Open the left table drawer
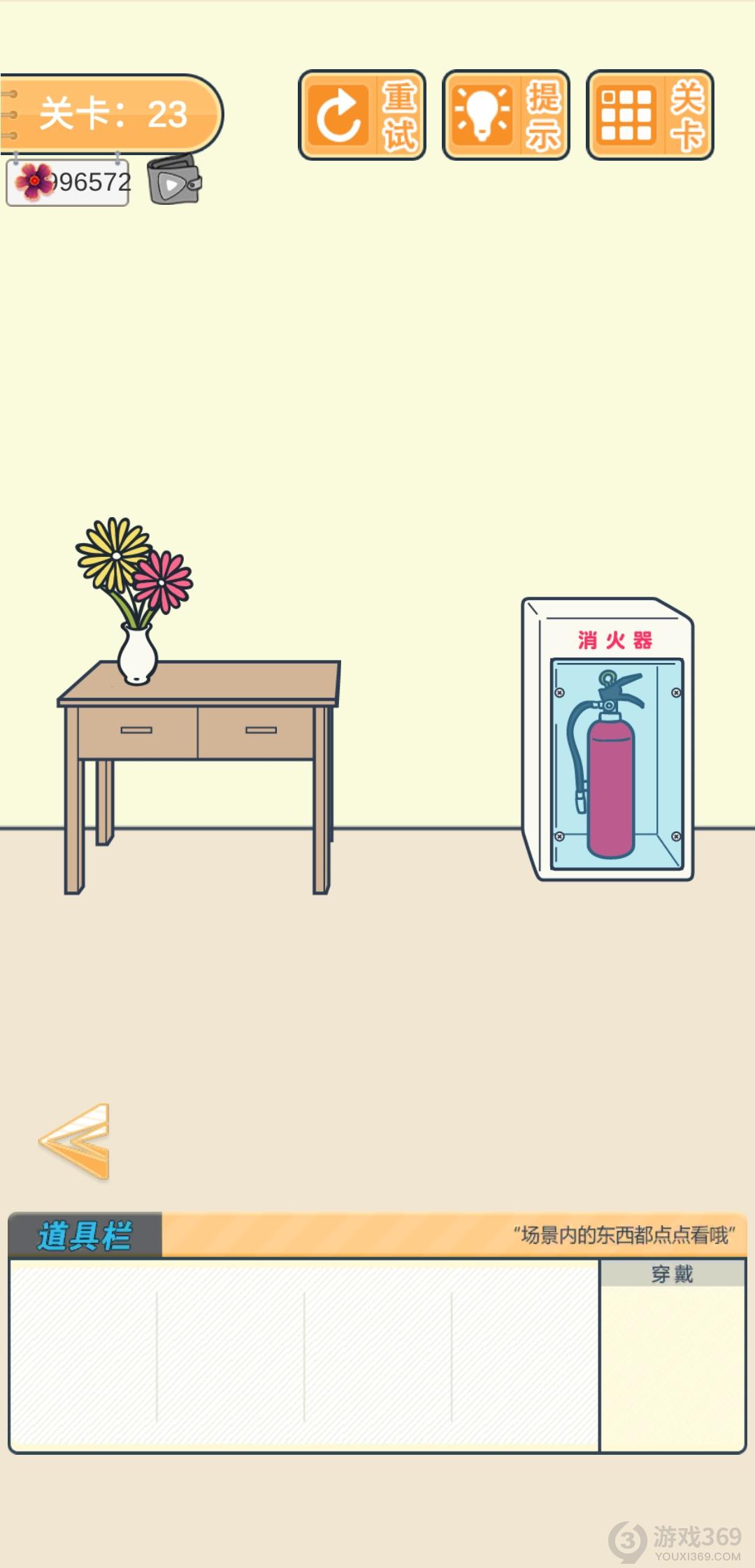Screen dimensions: 755x1568 137,731
